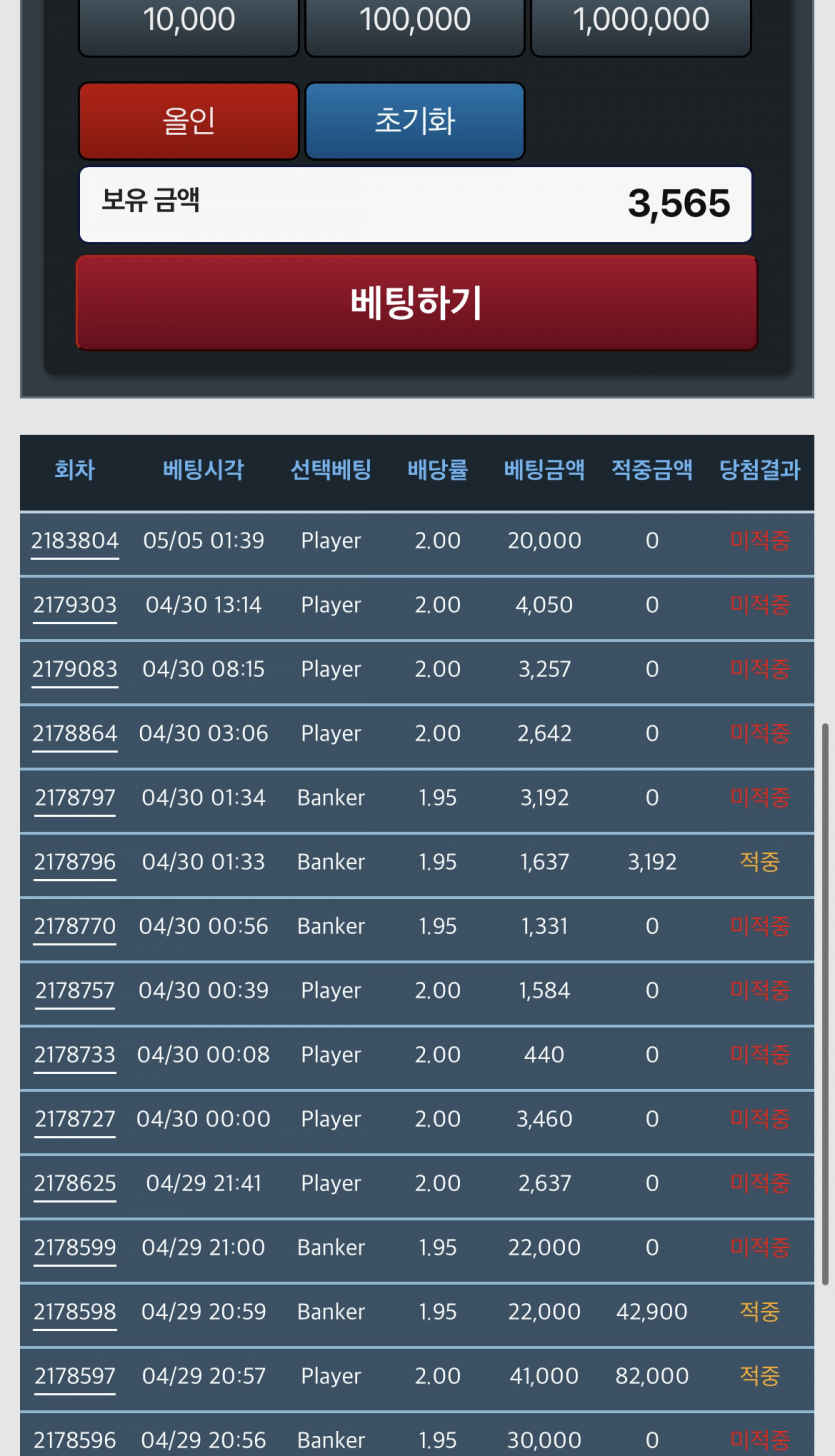Viewport: 835px width, 1456px height.
Task: Open round 2178733 link
Action: (x=75, y=1054)
